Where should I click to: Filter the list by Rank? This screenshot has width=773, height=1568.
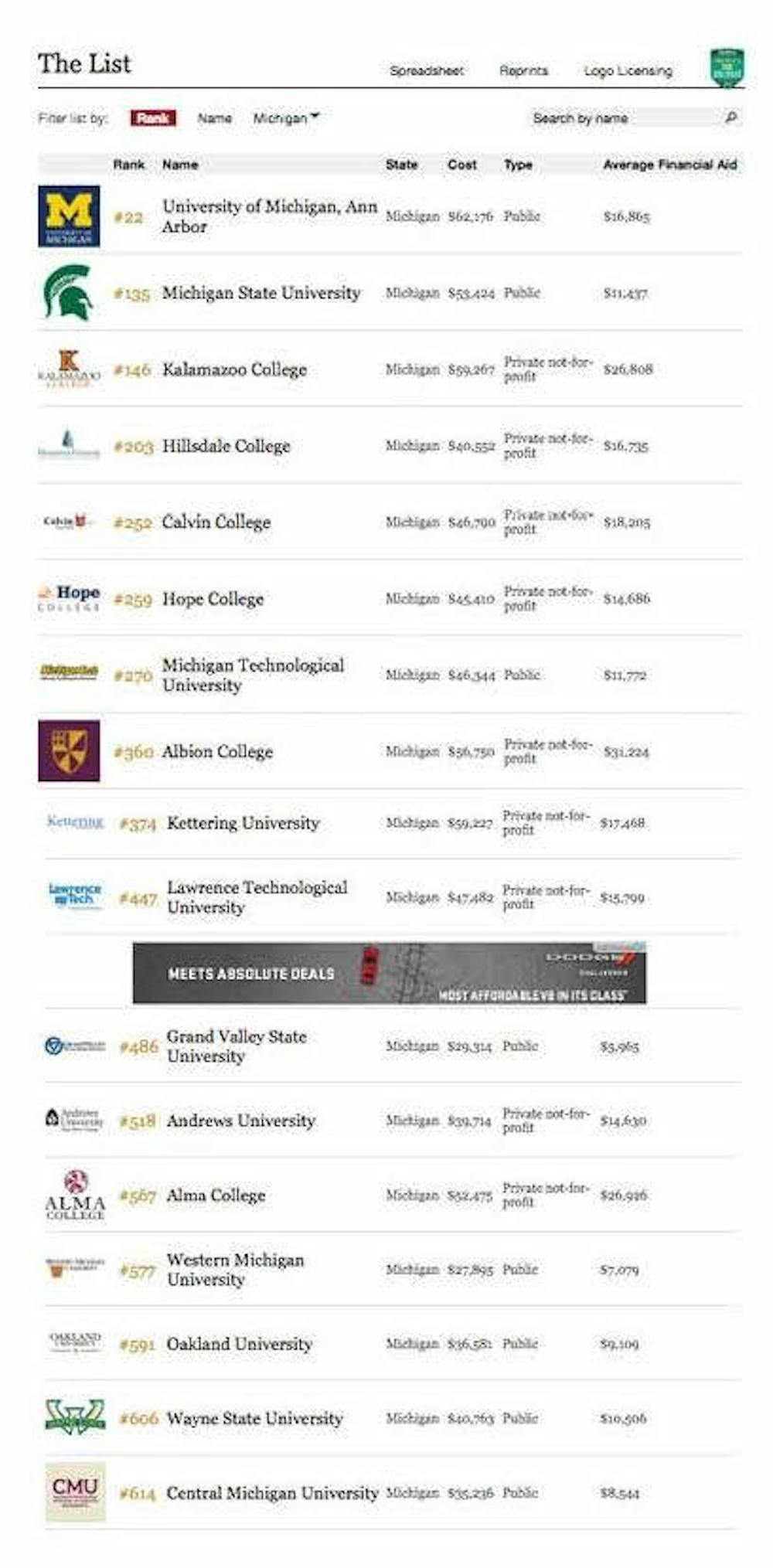tap(153, 118)
